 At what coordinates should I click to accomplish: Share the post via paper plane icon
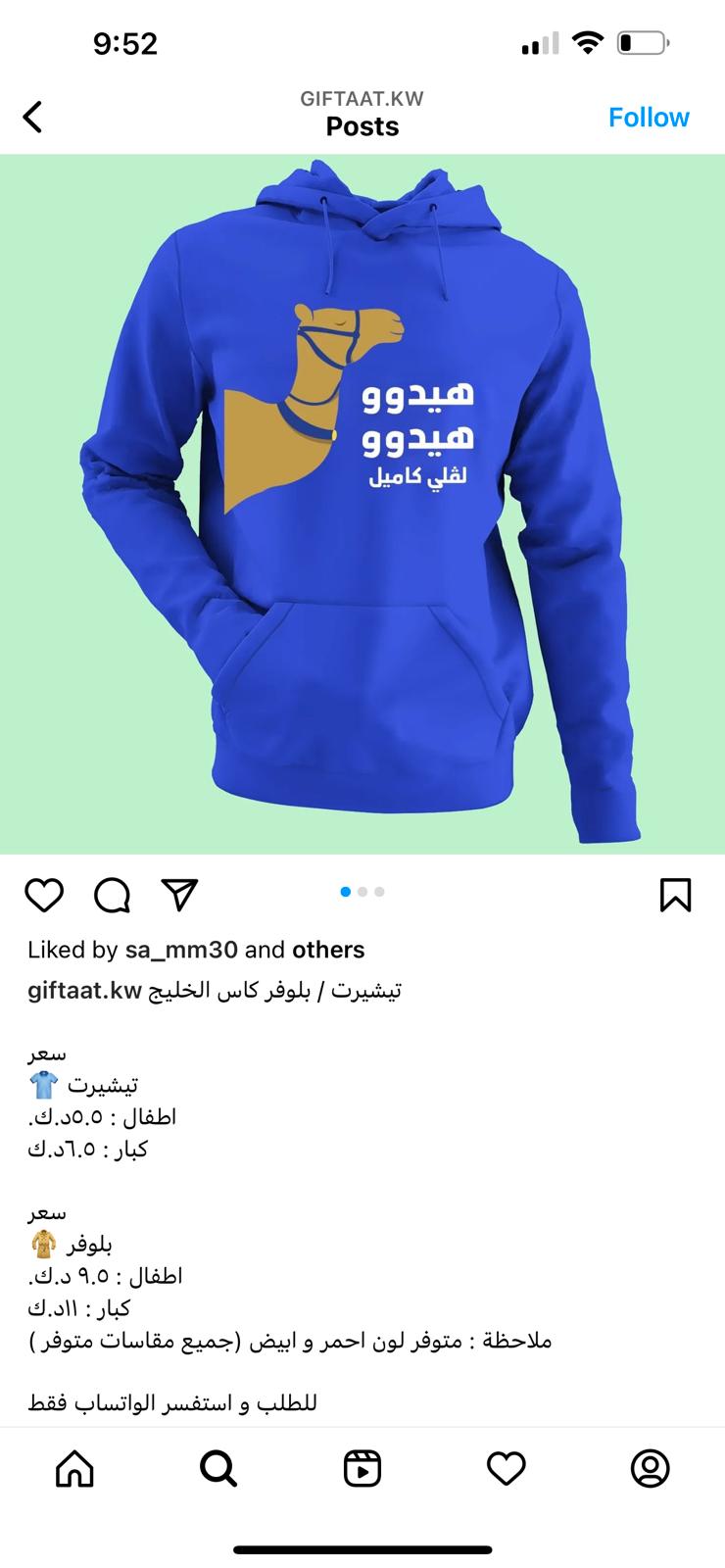[x=180, y=895]
